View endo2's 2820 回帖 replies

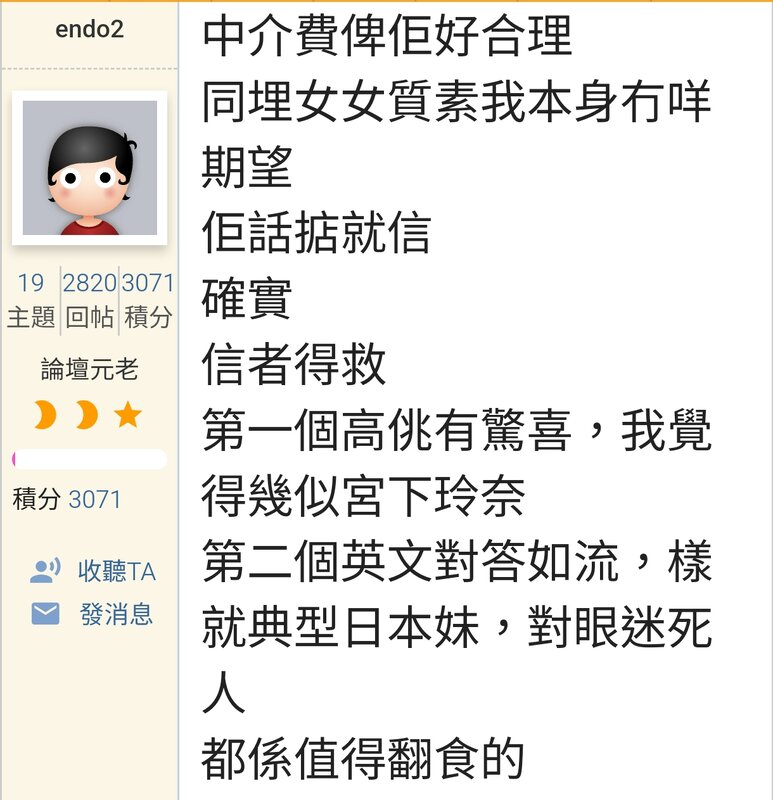[x=90, y=300]
